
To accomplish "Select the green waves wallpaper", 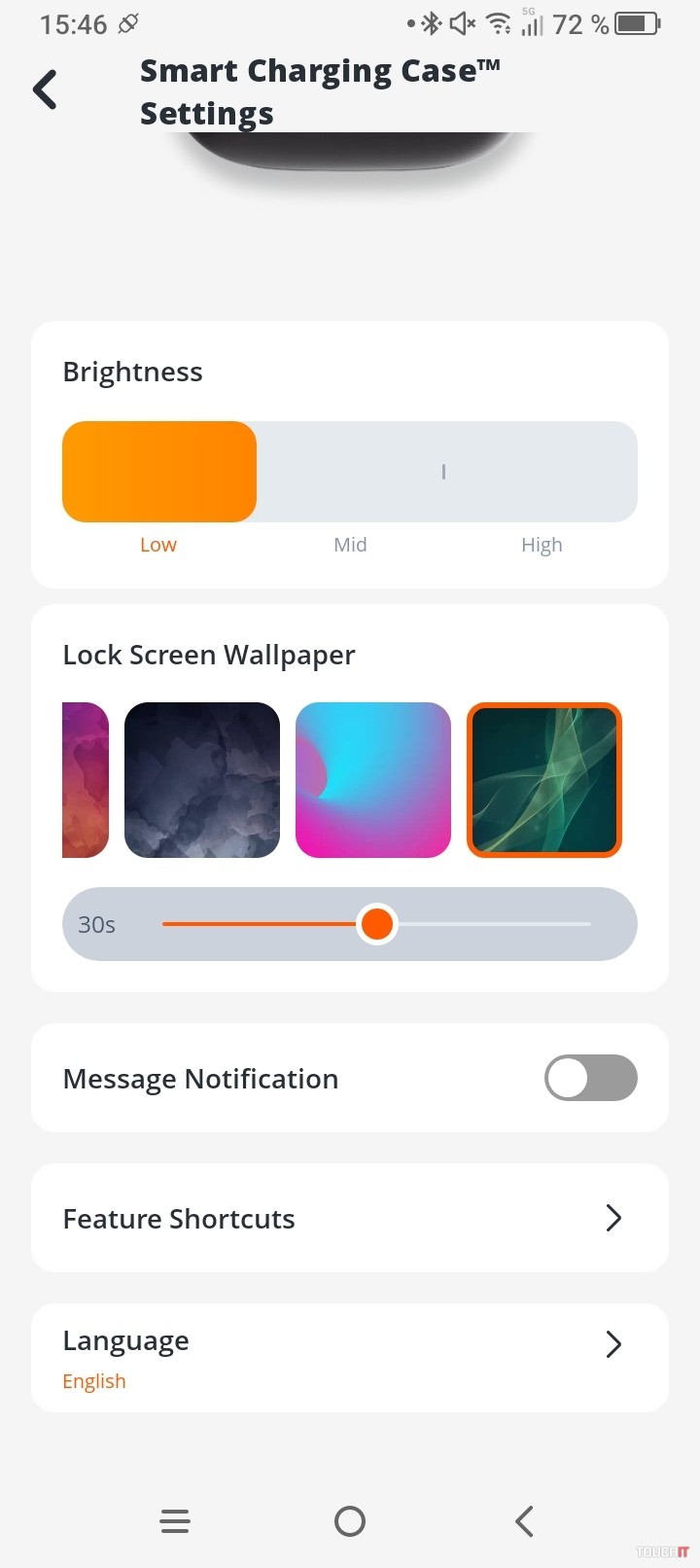I will (543, 780).
